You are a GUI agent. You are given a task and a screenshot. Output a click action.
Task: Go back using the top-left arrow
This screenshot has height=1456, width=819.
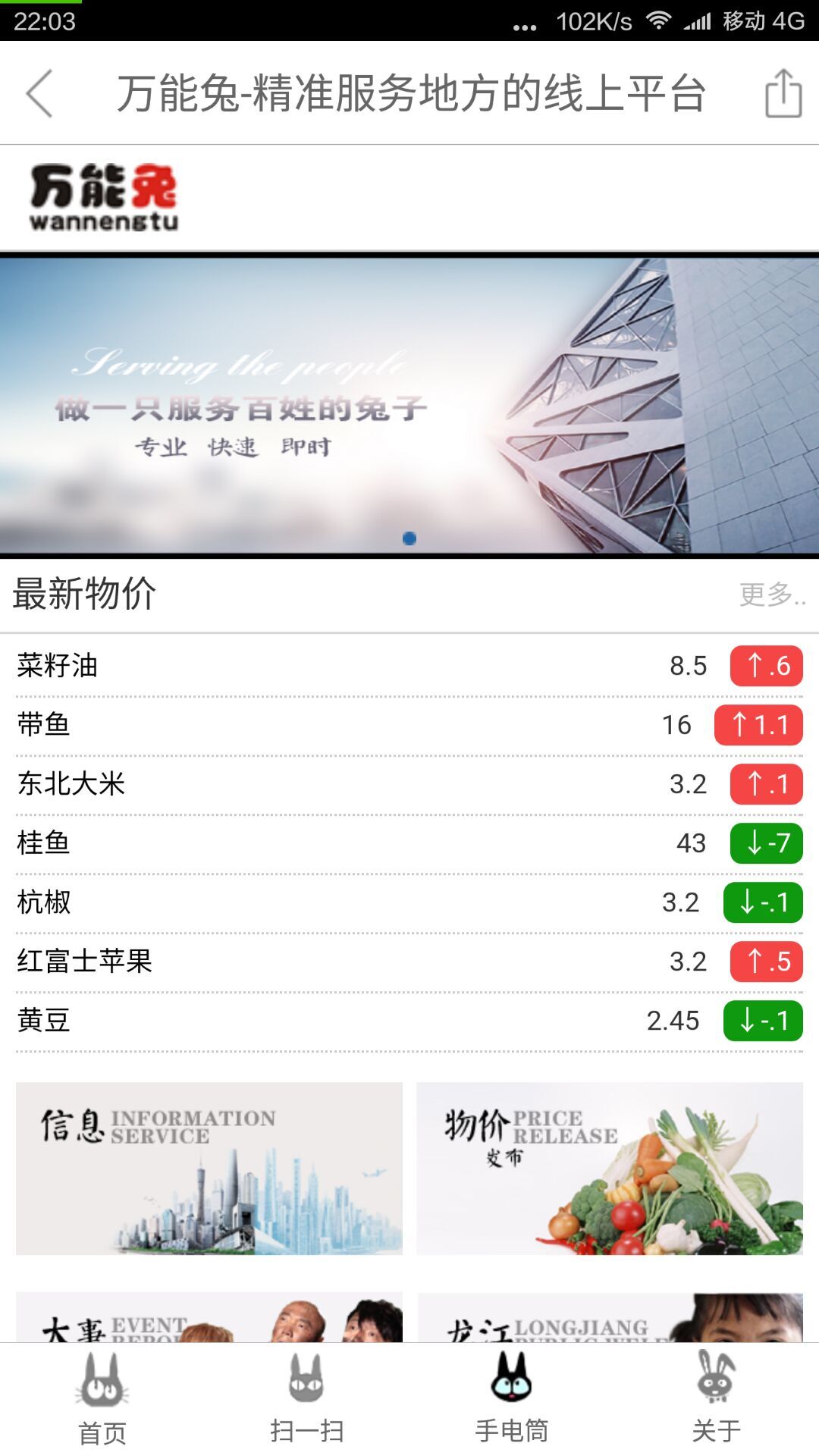(x=39, y=93)
